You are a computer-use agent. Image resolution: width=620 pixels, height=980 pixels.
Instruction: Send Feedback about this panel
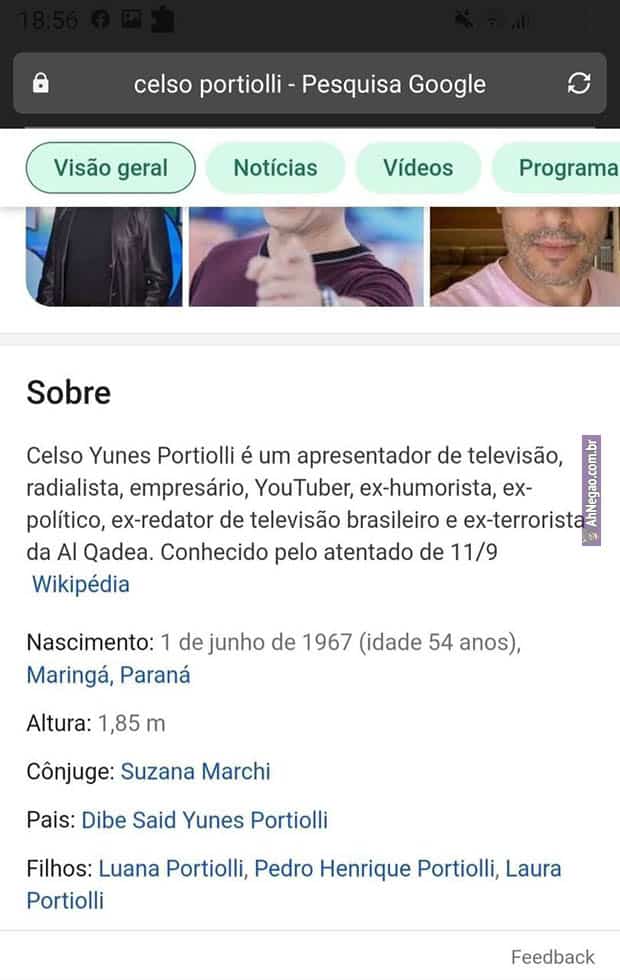(x=552, y=957)
